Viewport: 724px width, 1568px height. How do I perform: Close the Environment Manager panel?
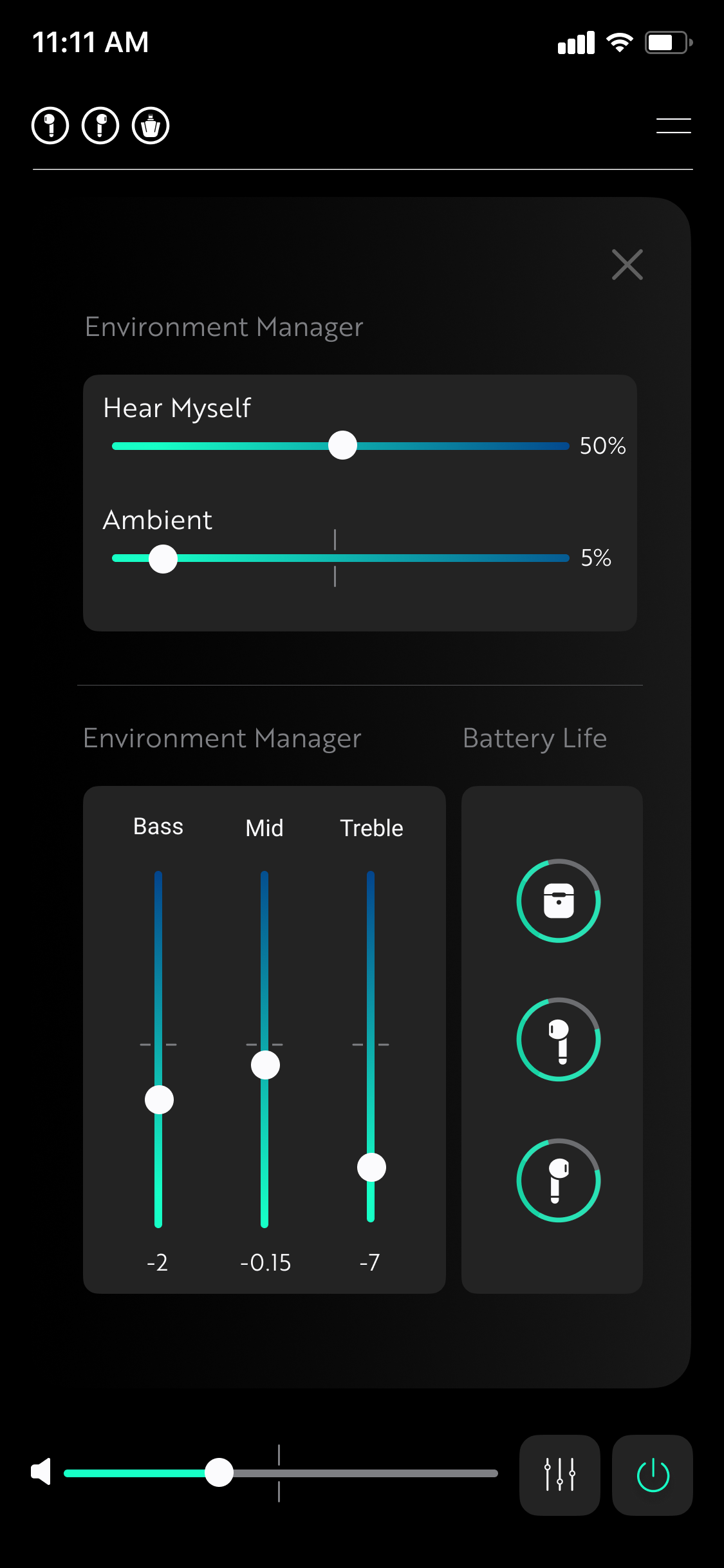pos(627,265)
